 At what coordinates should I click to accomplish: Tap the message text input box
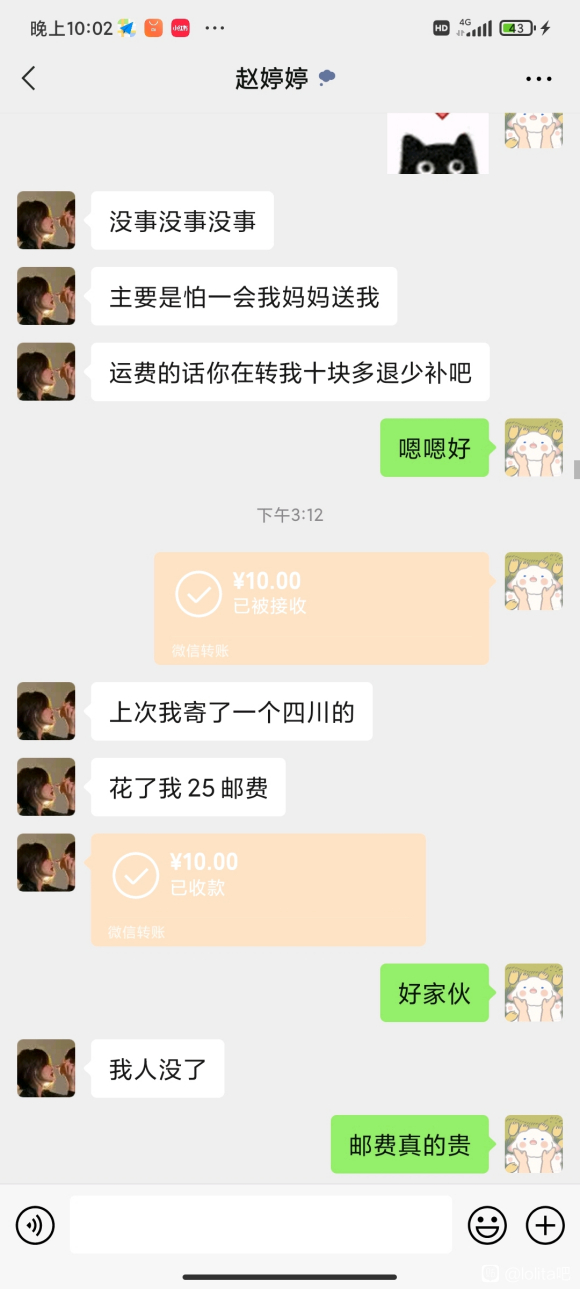pyautogui.click(x=260, y=1225)
